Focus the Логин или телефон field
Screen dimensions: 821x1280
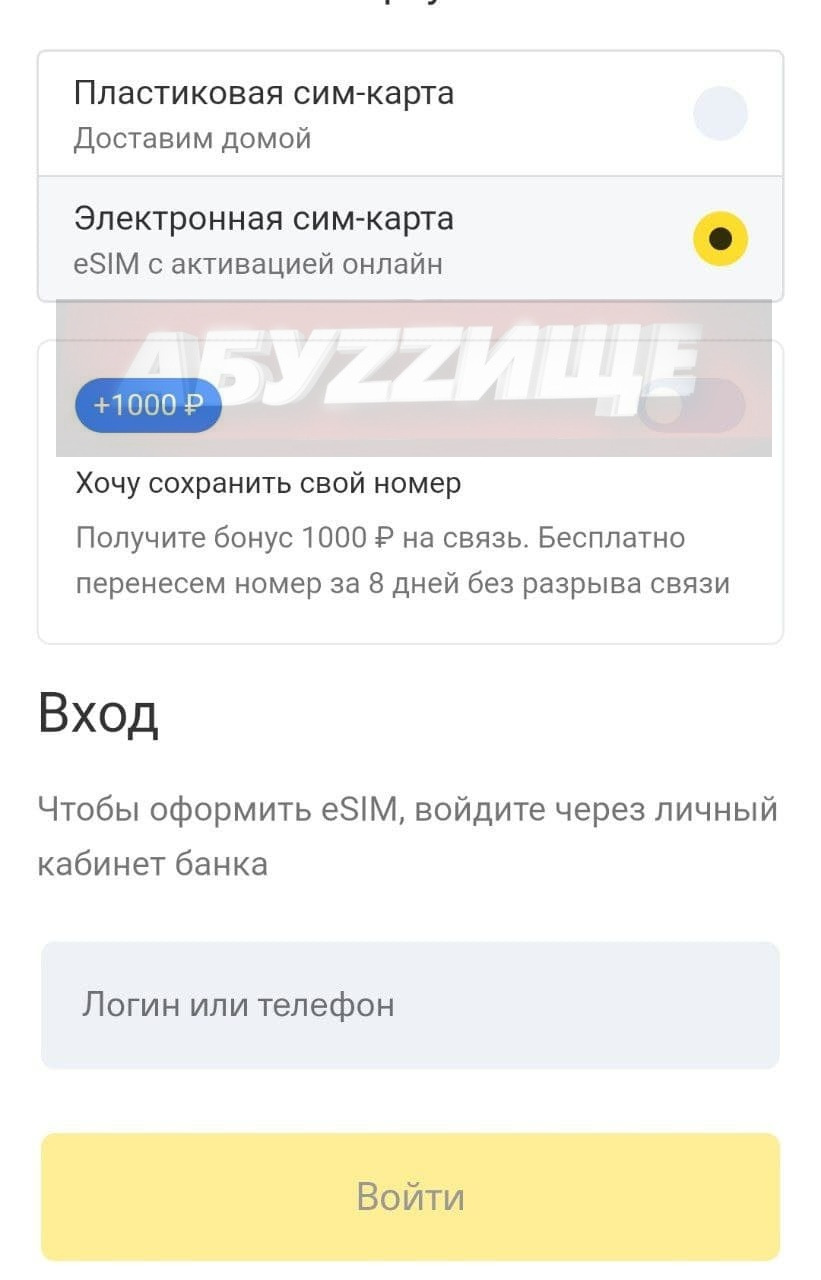click(410, 1005)
